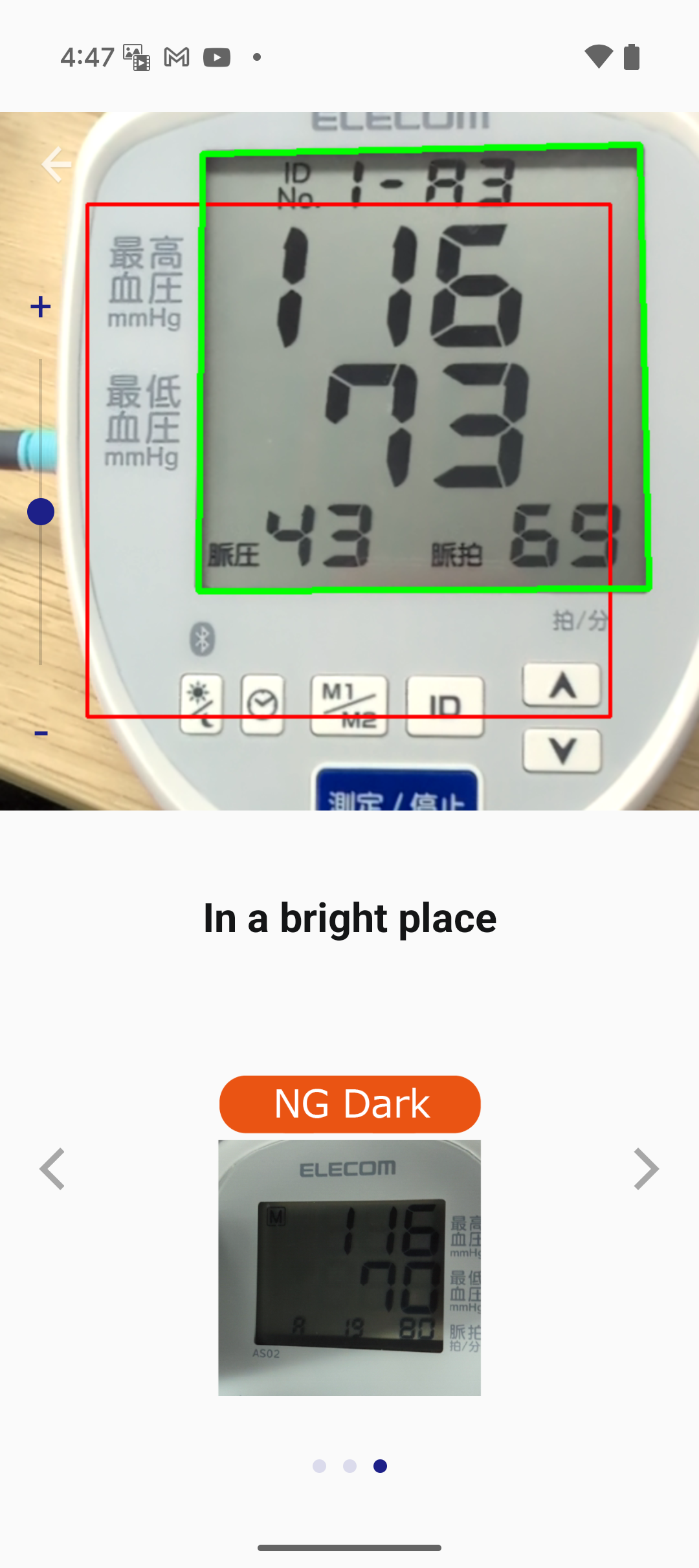Tap the back arrow over the camera view

pos(56,164)
